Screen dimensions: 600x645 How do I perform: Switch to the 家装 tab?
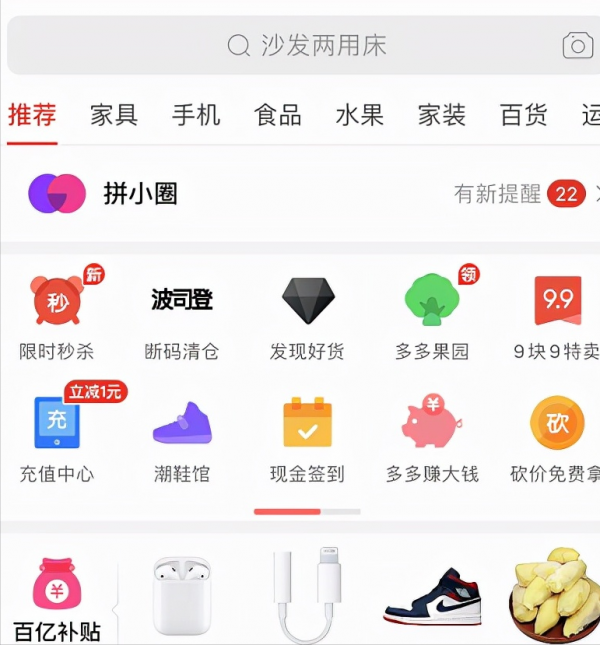pos(442,115)
